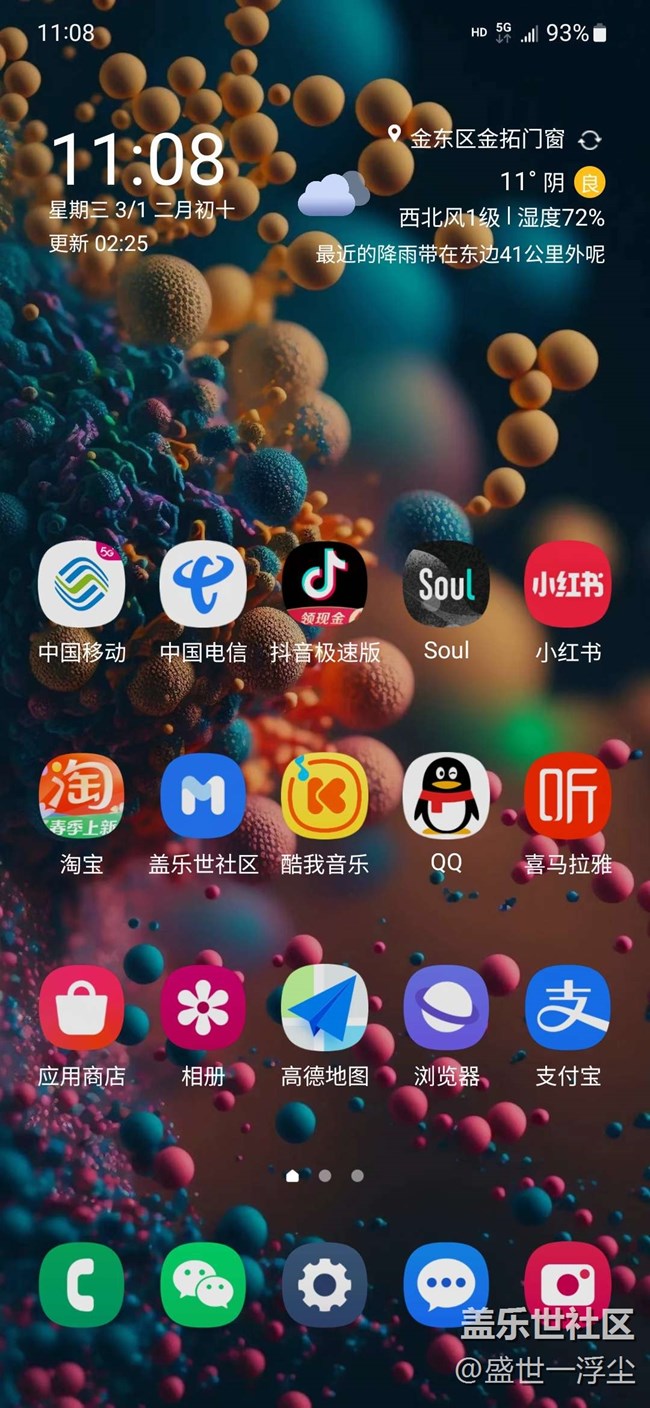Launch the QQ app
Image resolution: width=650 pixels, height=1408 pixels.
coord(446,796)
